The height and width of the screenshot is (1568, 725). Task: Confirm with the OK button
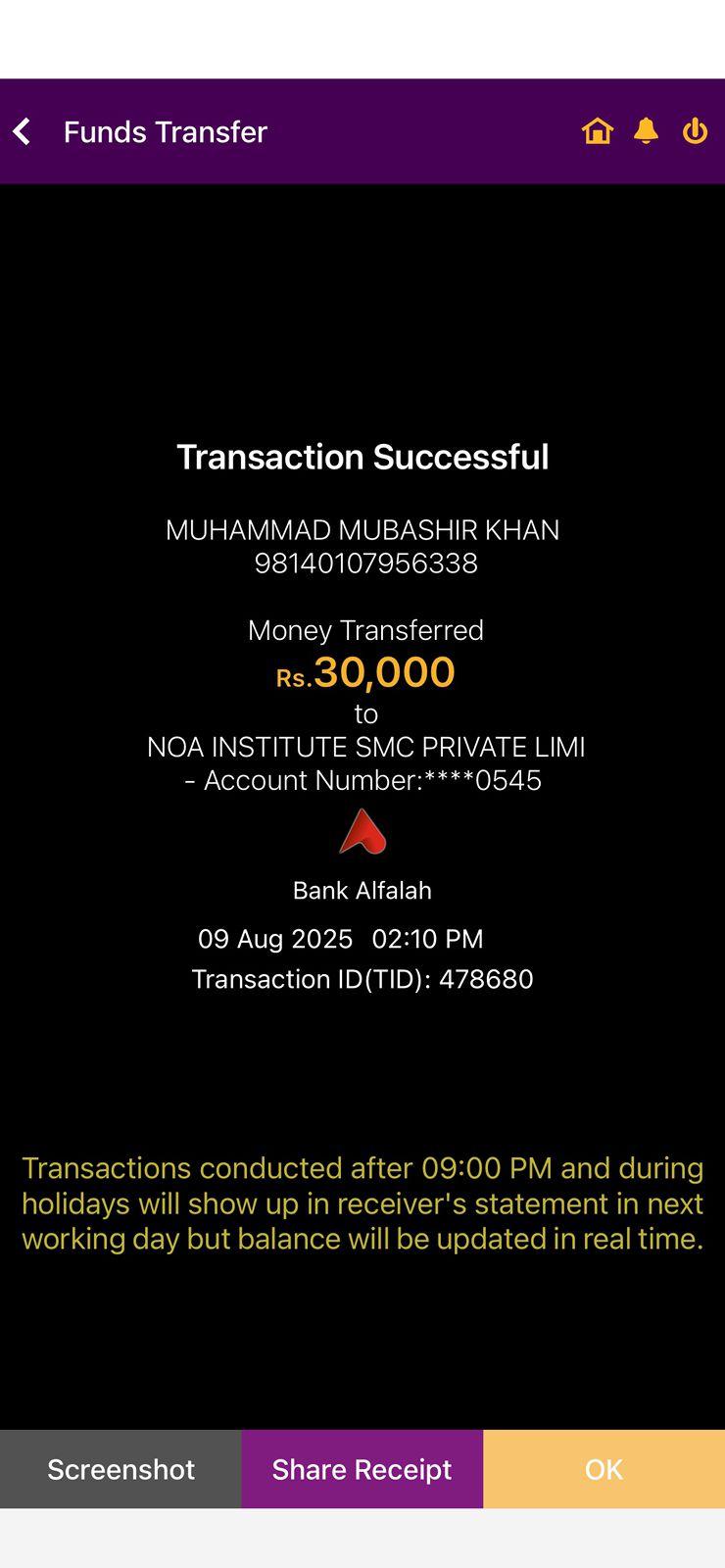(x=604, y=1469)
